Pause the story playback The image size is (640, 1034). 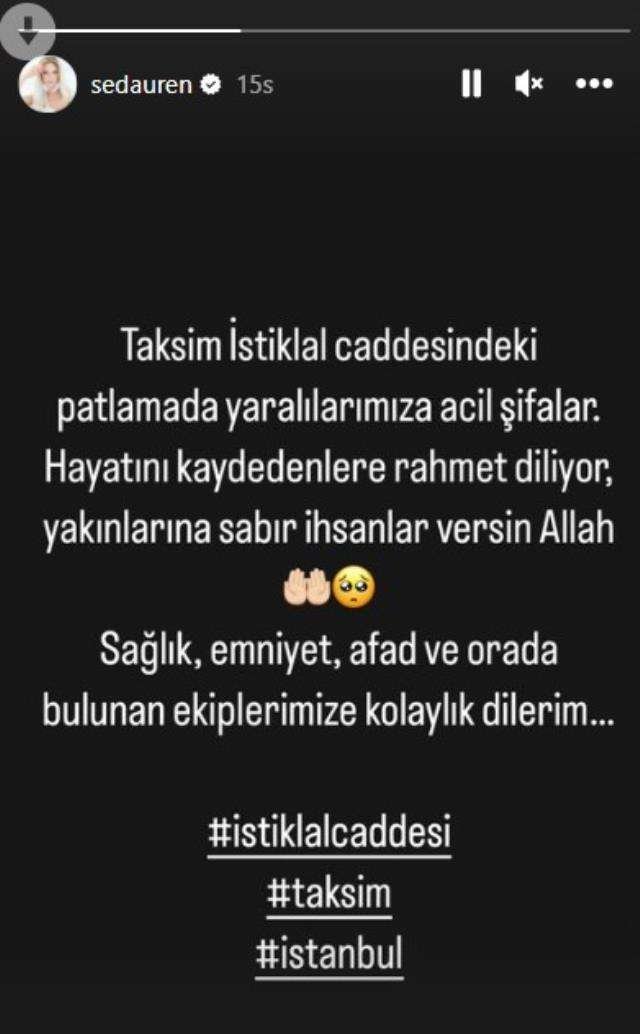(x=471, y=85)
